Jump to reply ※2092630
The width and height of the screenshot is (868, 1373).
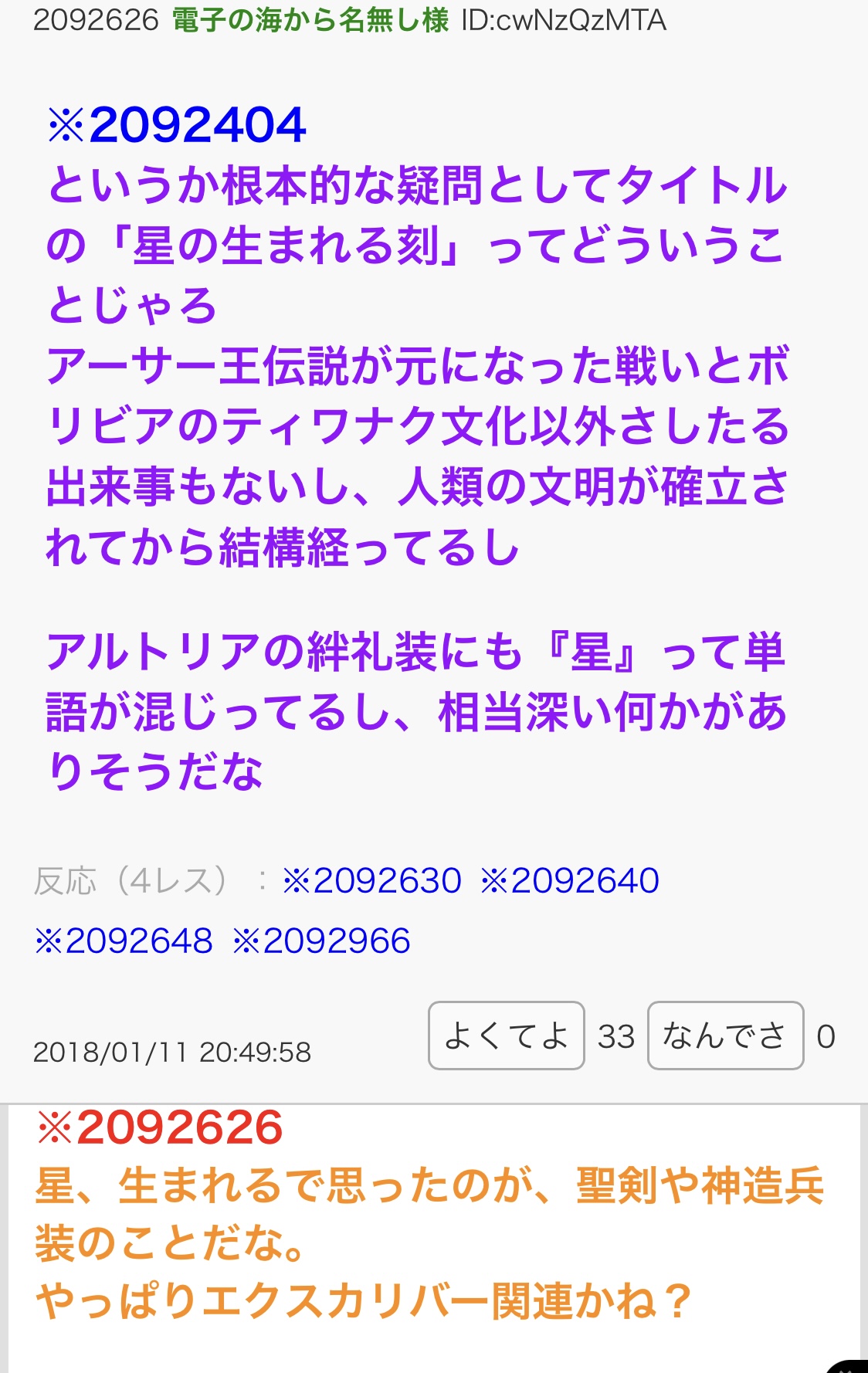coord(371,881)
